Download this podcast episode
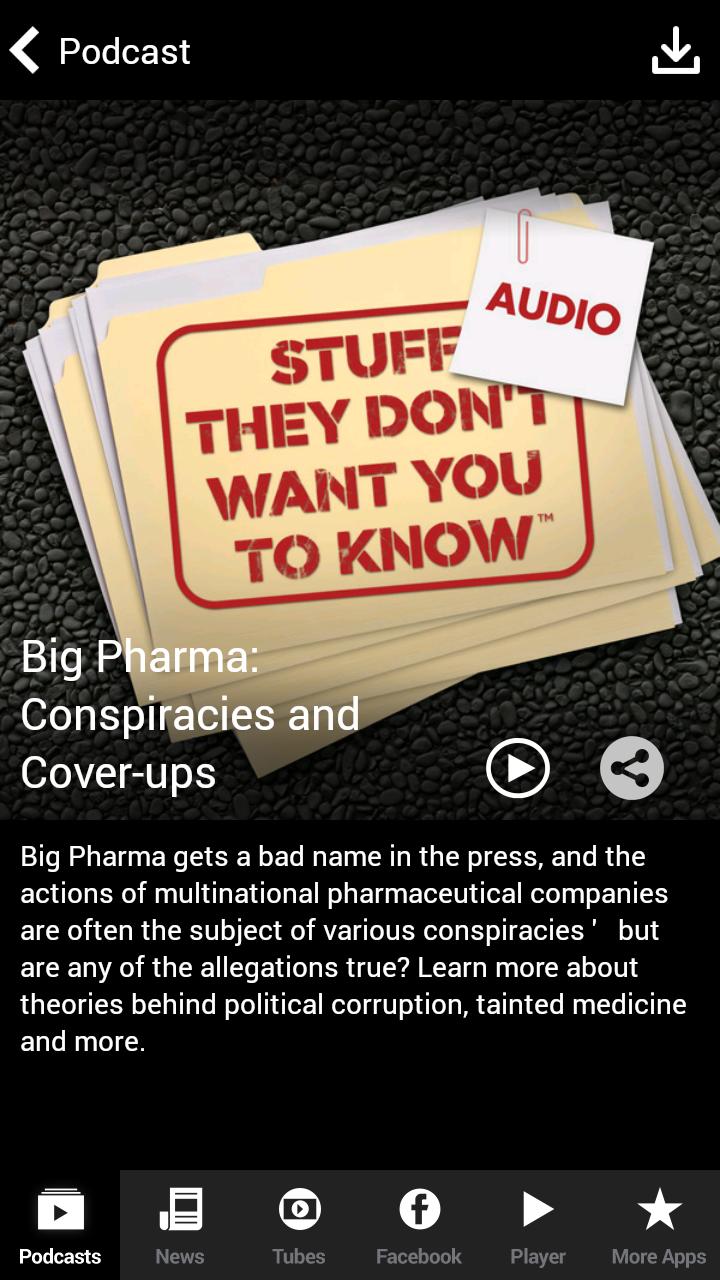The image size is (720, 1280). (676, 50)
